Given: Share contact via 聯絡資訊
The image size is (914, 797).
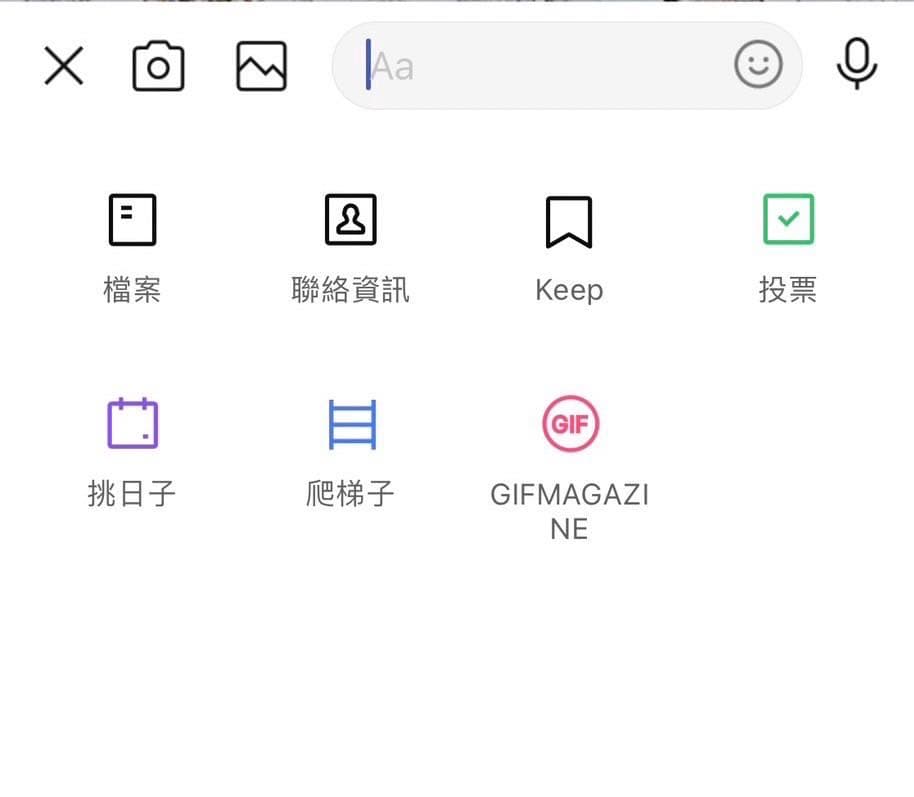Looking at the screenshot, I should tap(350, 249).
